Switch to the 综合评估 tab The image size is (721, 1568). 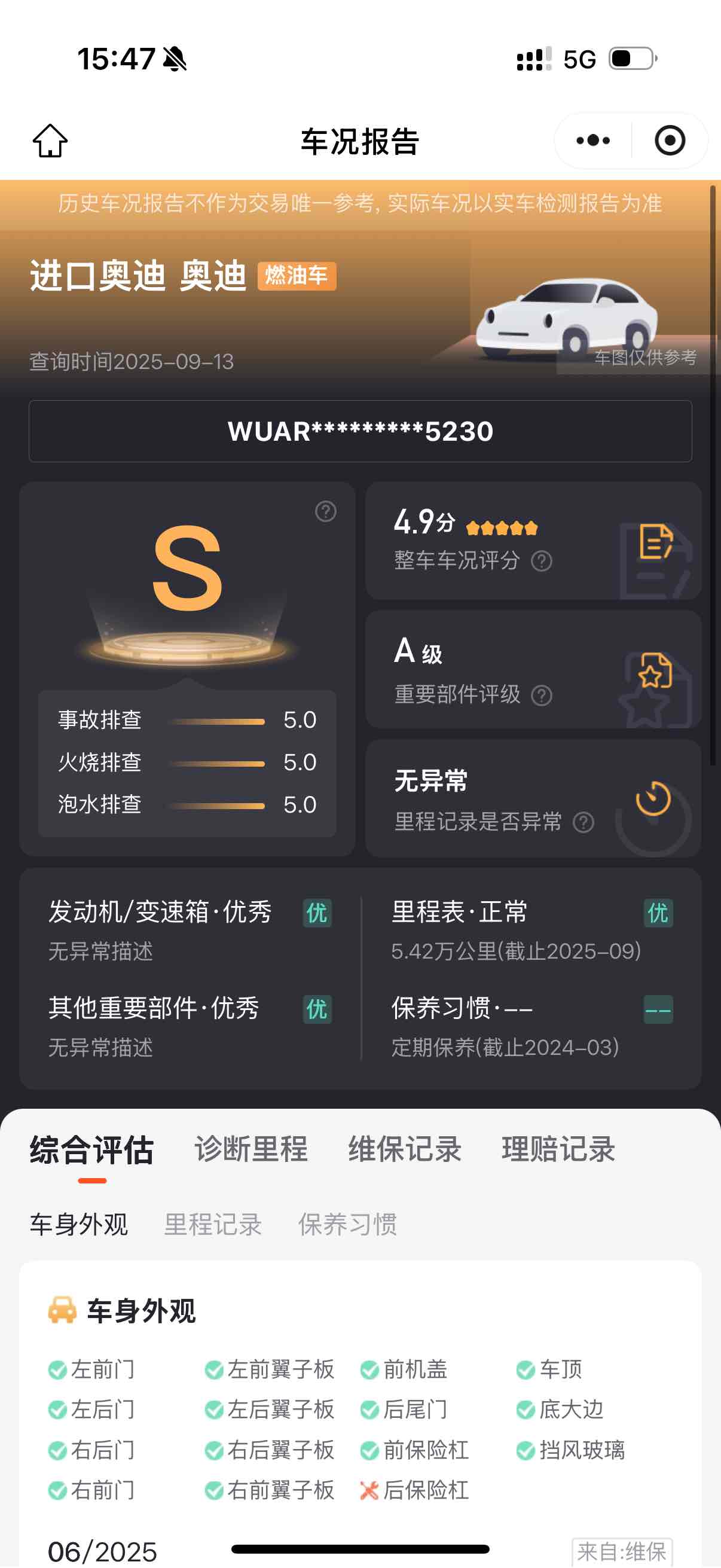[92, 1150]
